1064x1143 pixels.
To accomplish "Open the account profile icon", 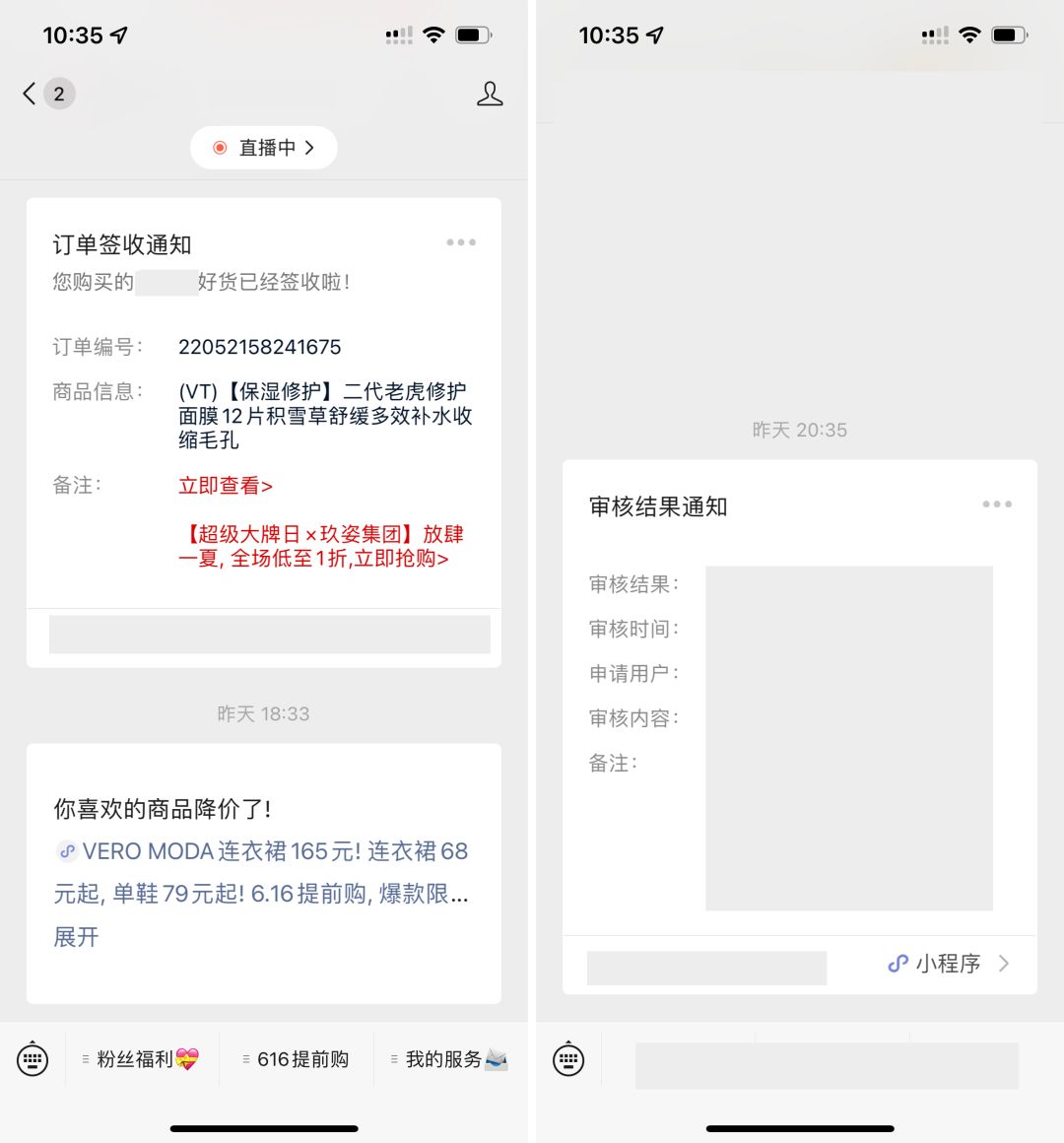I will click(489, 94).
